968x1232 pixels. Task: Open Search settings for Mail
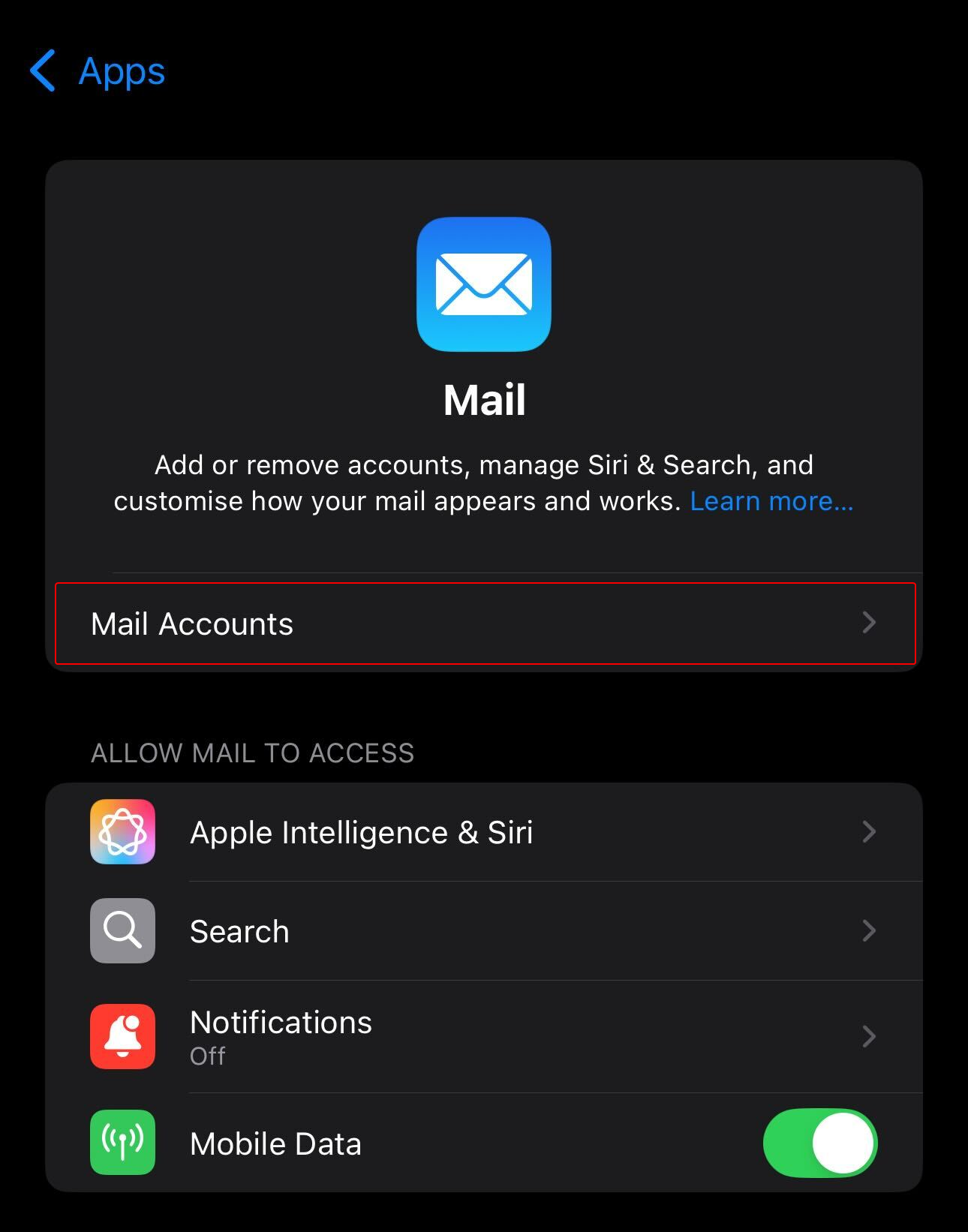click(x=483, y=931)
